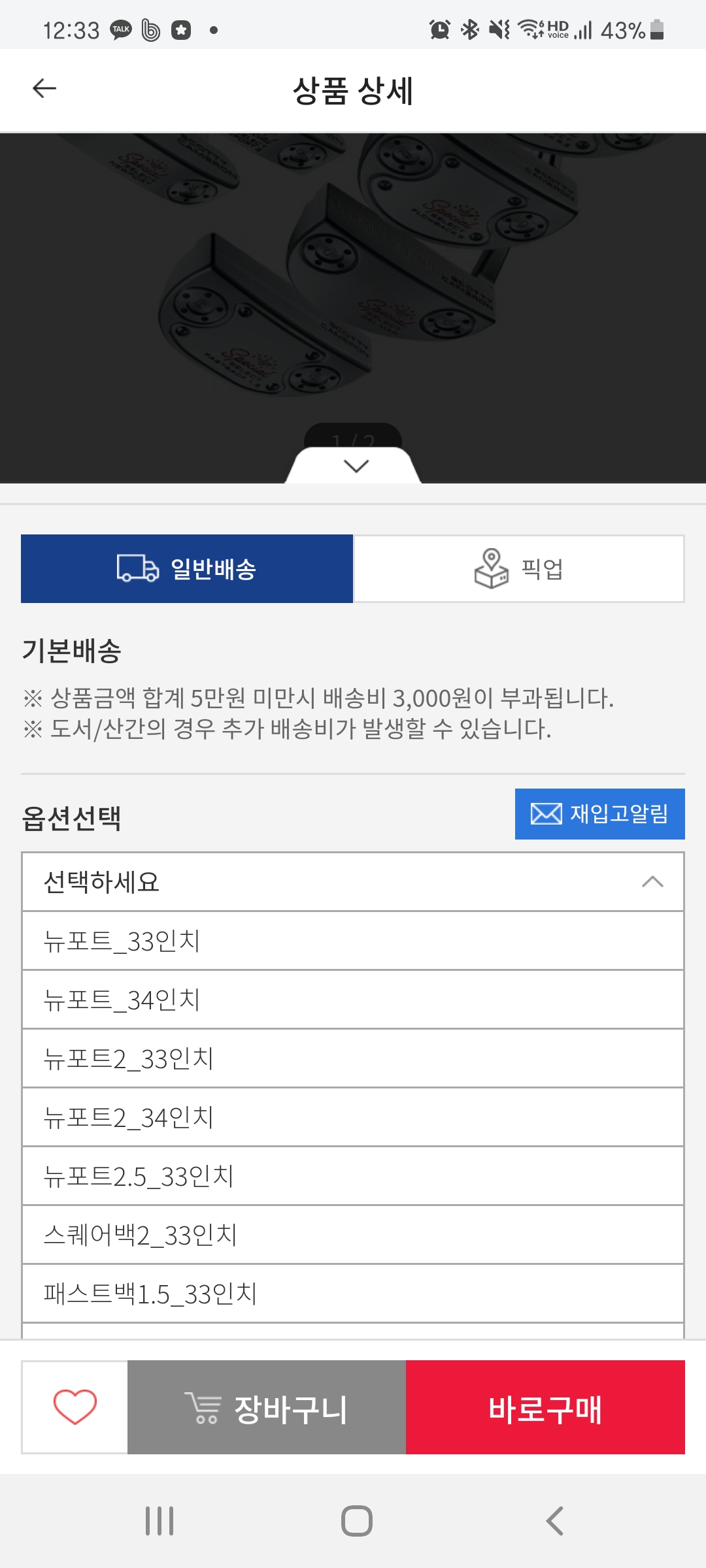
Task: Tap 바로구매 to buy now
Action: tap(545, 1407)
